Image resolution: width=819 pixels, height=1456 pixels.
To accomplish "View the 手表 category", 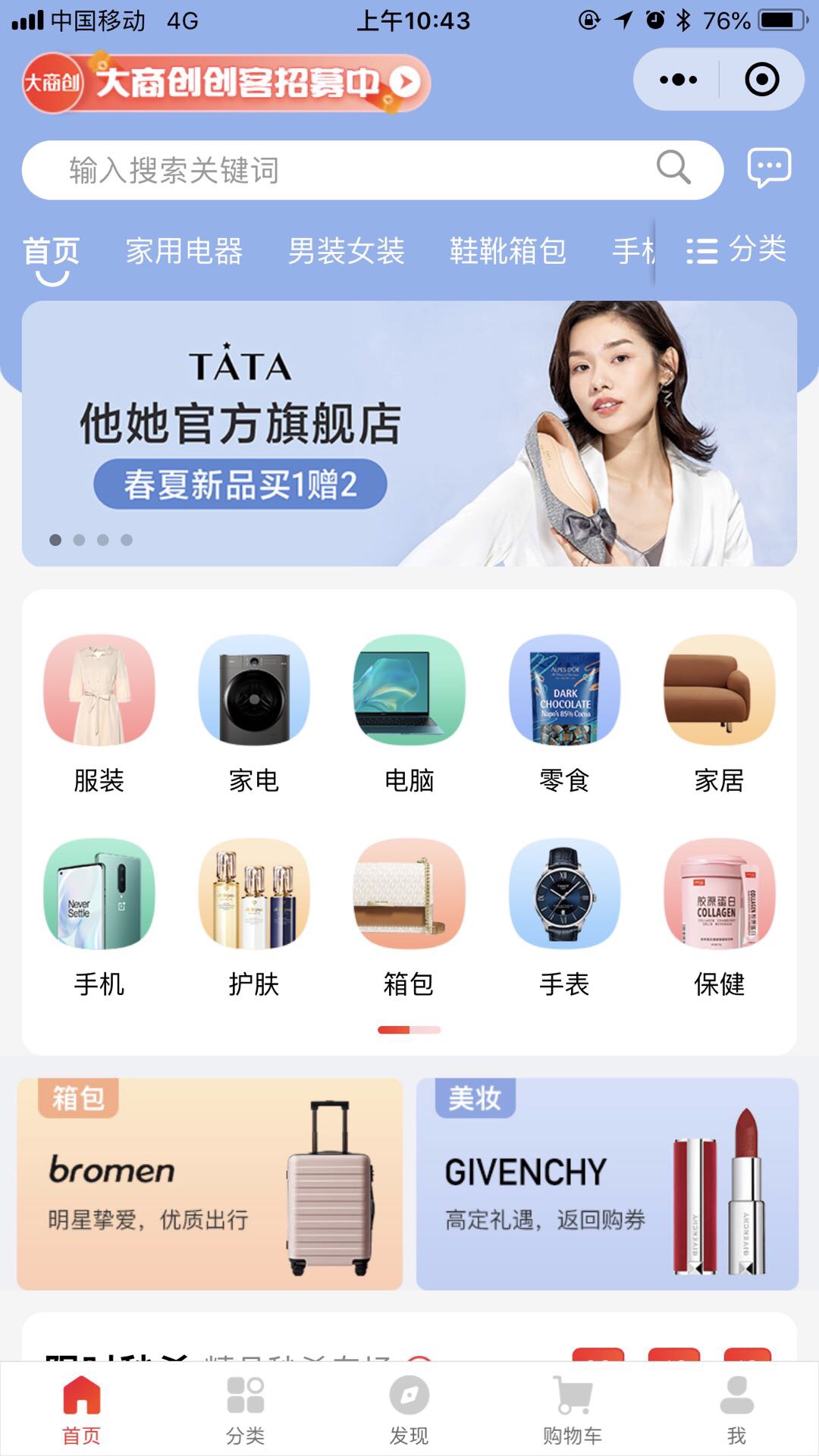I will click(x=564, y=916).
